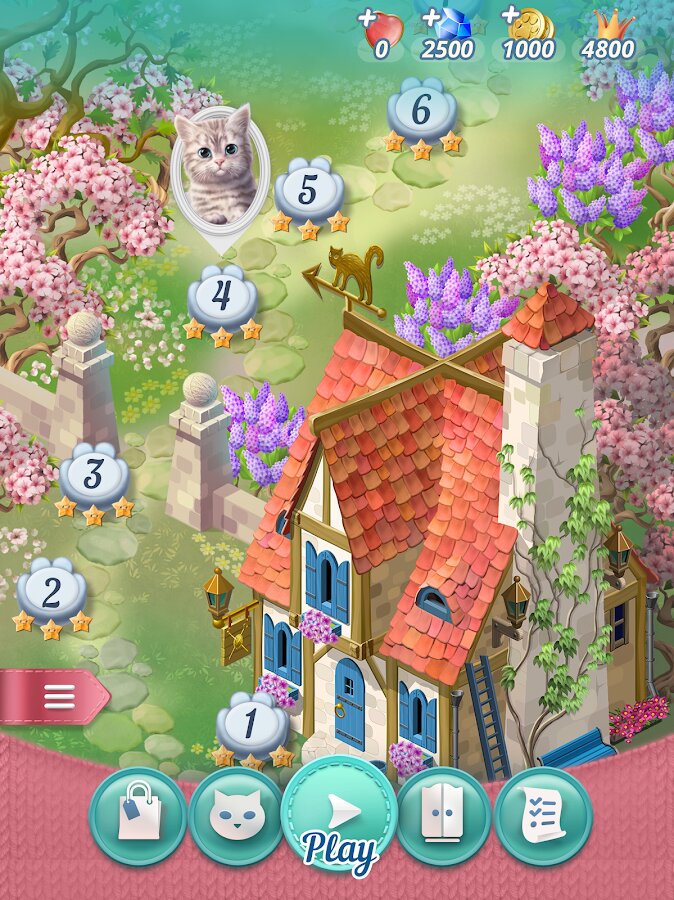Open level 3 node
This screenshot has height=900, width=674.
(93, 476)
